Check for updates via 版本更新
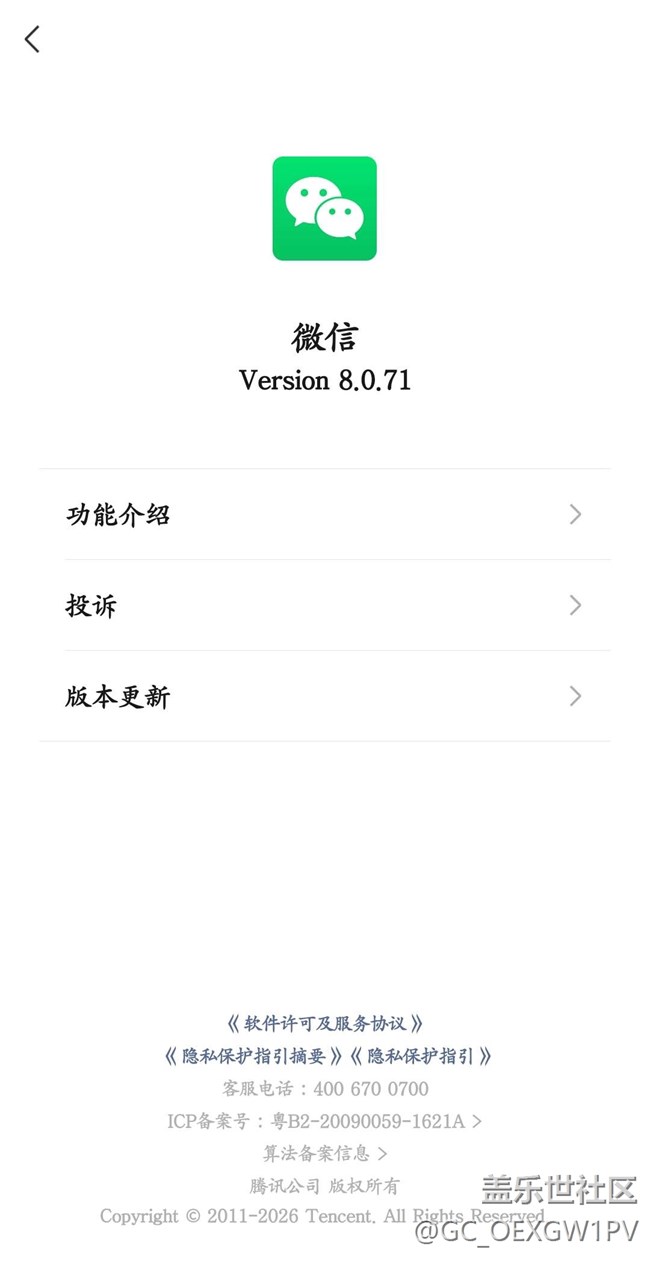 (x=324, y=697)
